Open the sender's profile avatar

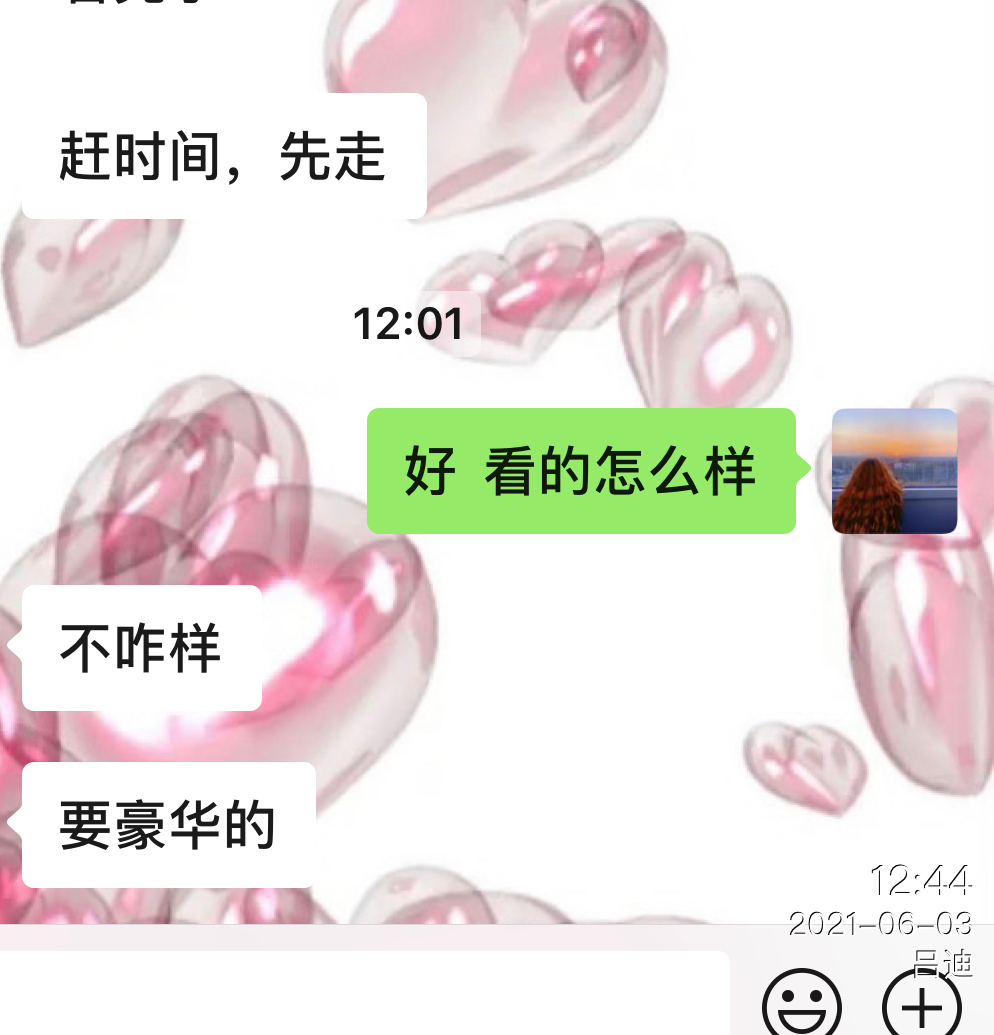894,471
